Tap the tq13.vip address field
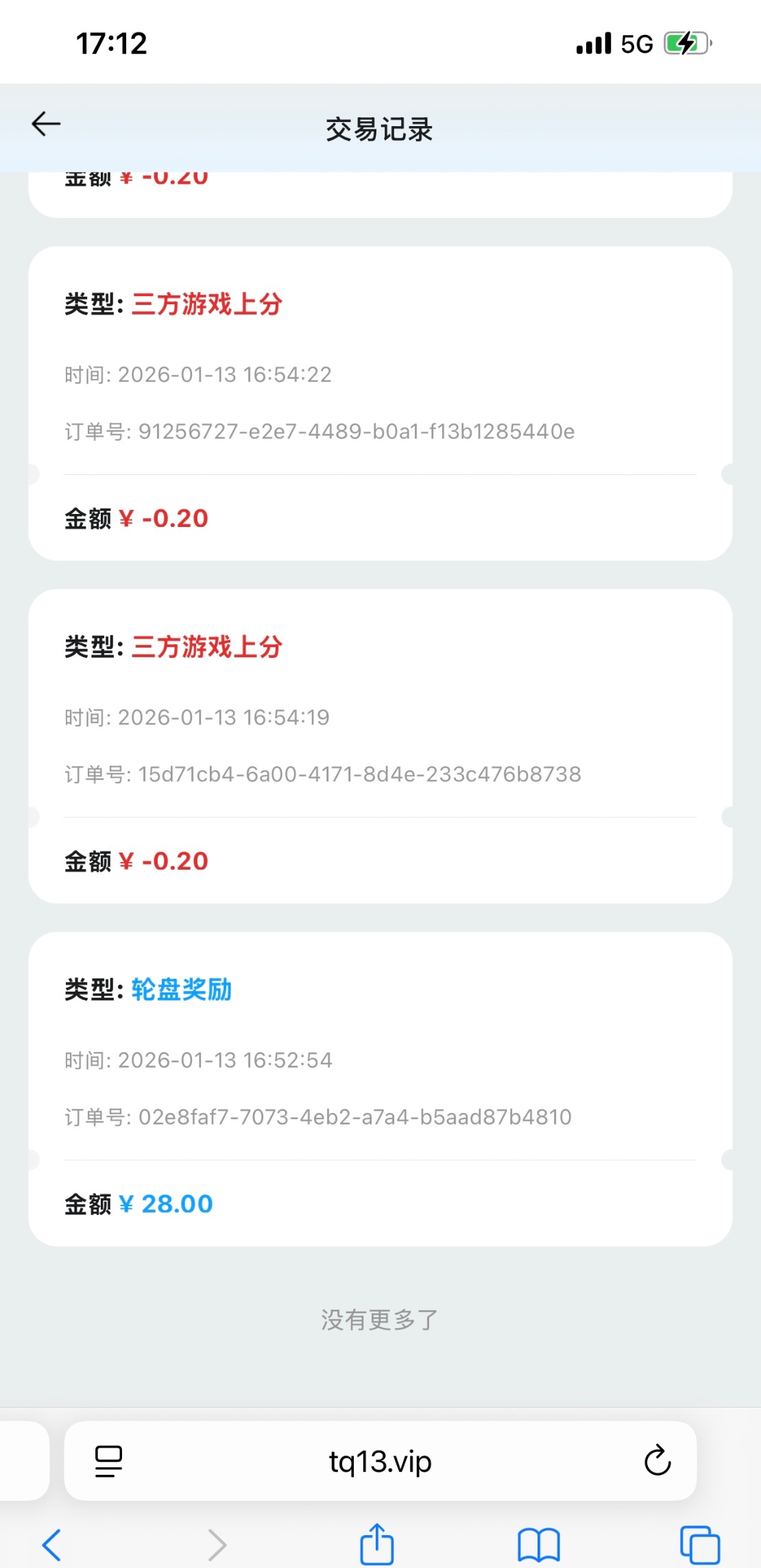The height and width of the screenshot is (1568, 761). tap(380, 1461)
